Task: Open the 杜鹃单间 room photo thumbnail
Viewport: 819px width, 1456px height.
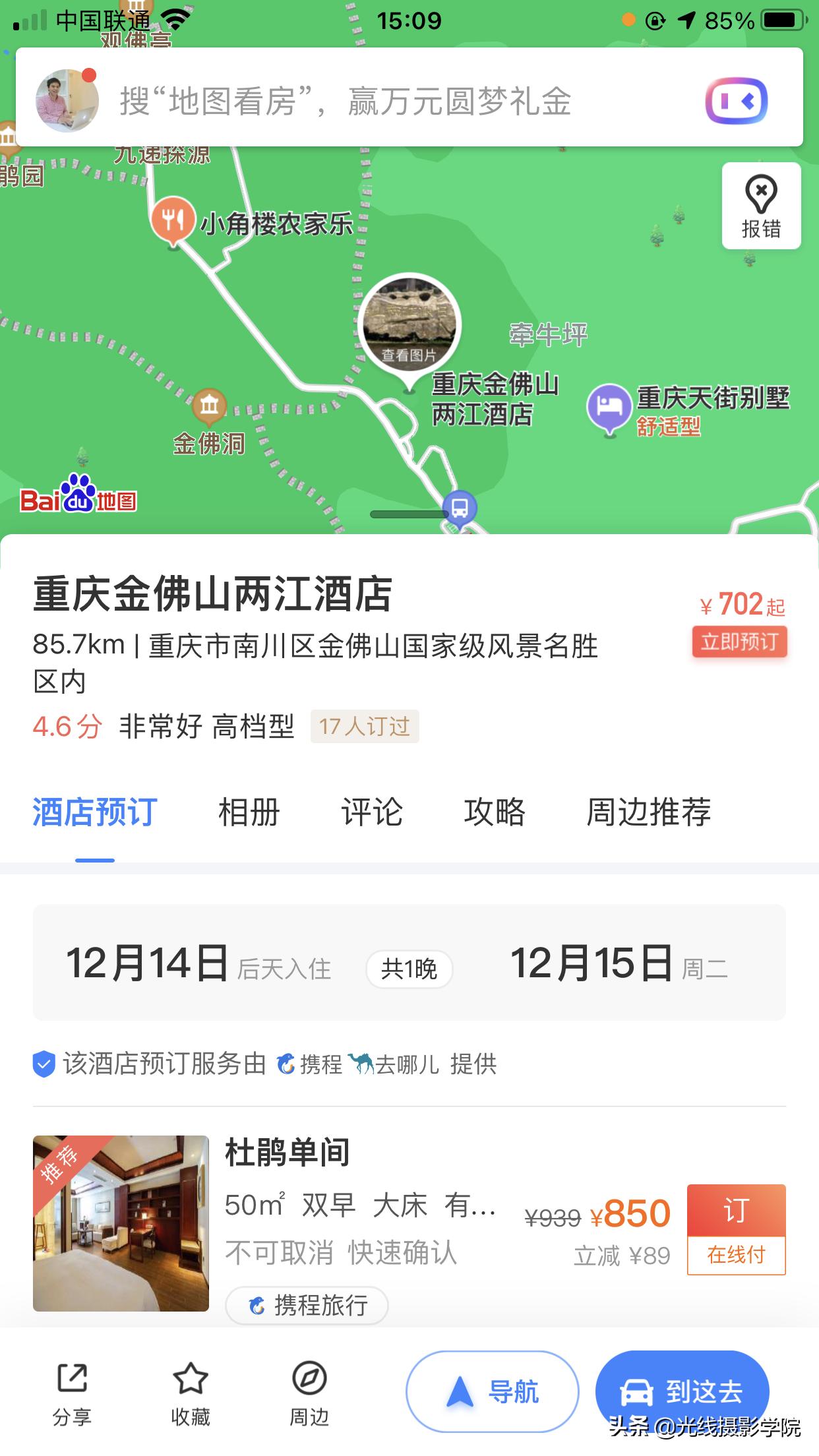Action: click(x=121, y=1225)
